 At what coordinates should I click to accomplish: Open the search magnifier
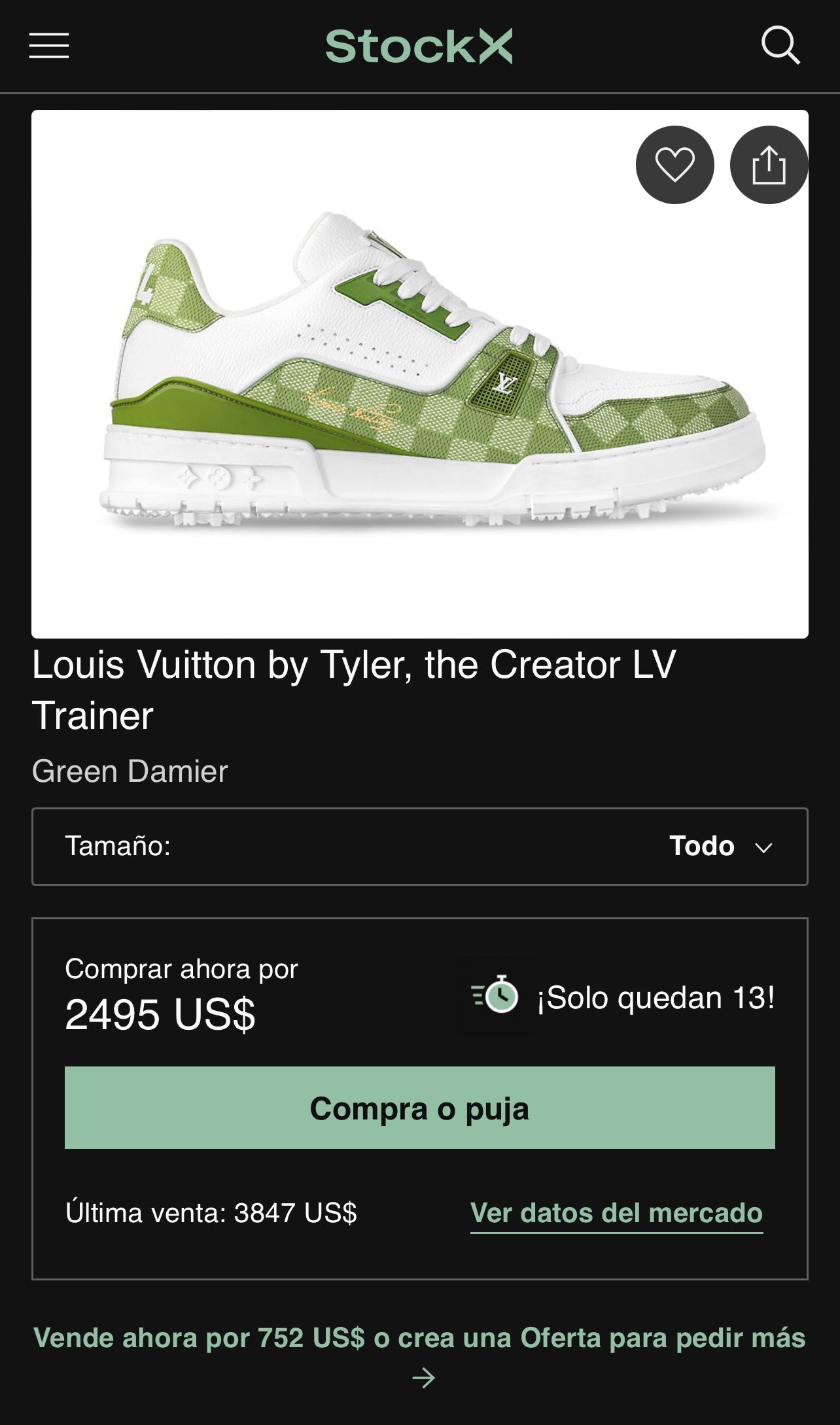(x=780, y=46)
